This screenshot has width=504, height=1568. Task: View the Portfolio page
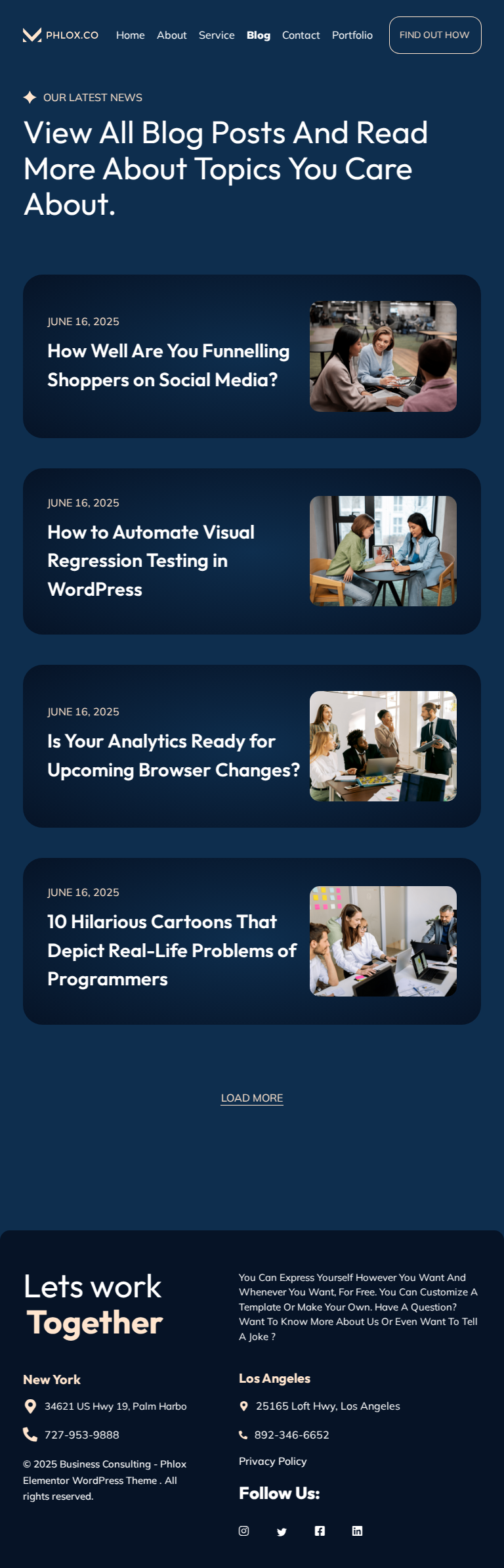[352, 35]
